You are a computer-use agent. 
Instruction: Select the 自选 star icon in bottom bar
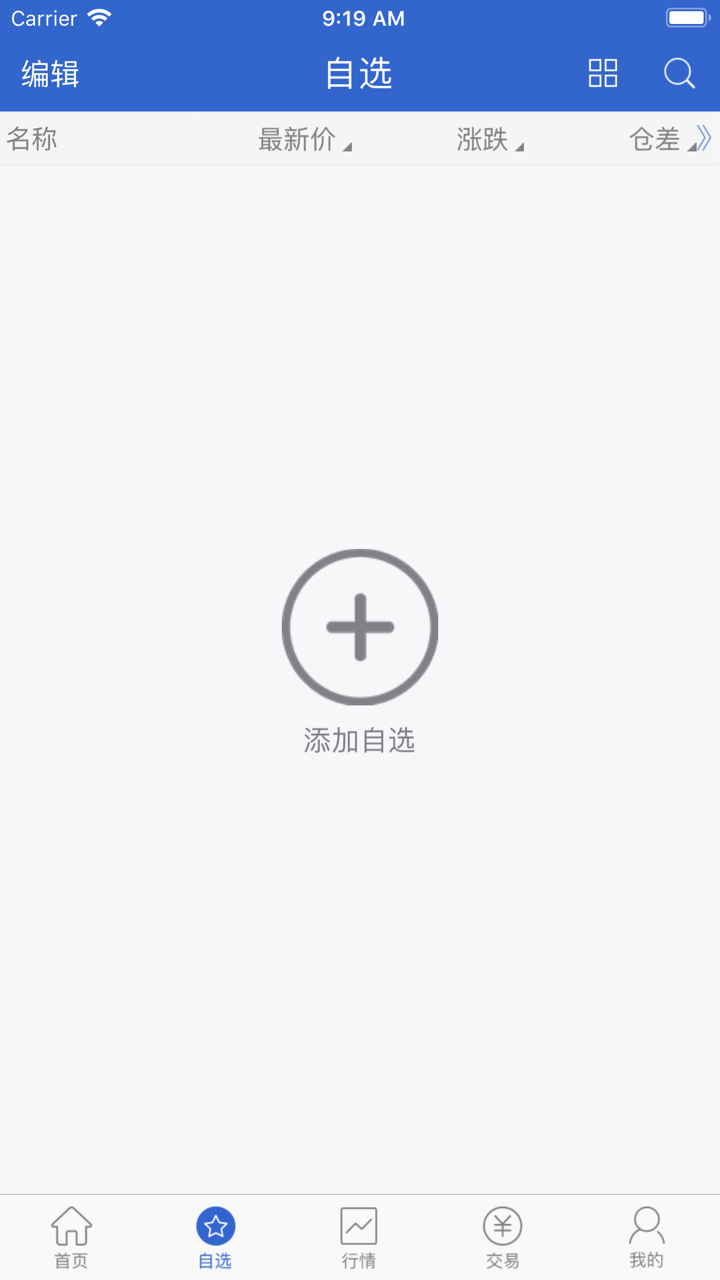click(214, 1224)
